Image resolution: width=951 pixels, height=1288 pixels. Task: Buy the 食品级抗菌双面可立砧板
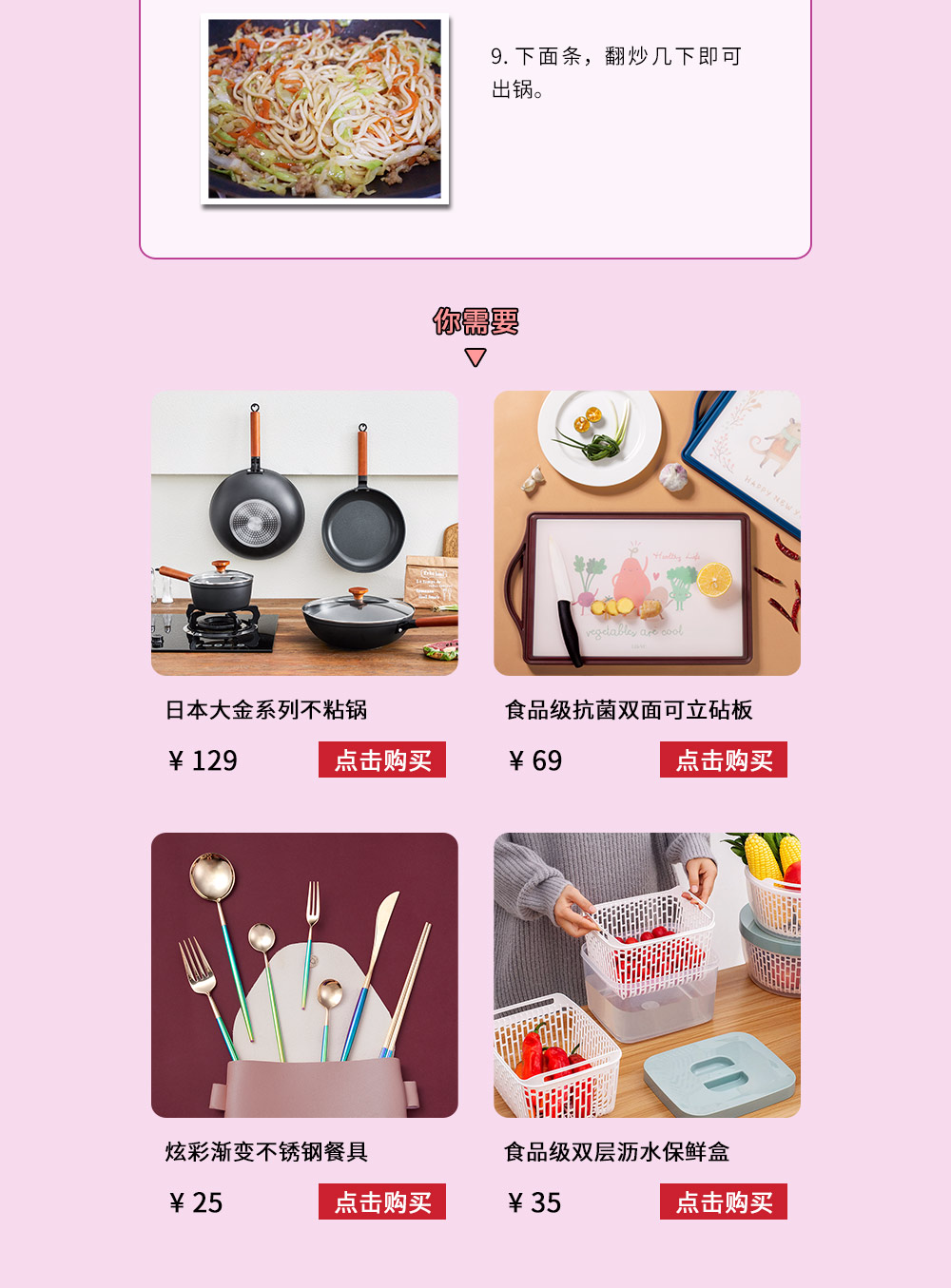(723, 759)
